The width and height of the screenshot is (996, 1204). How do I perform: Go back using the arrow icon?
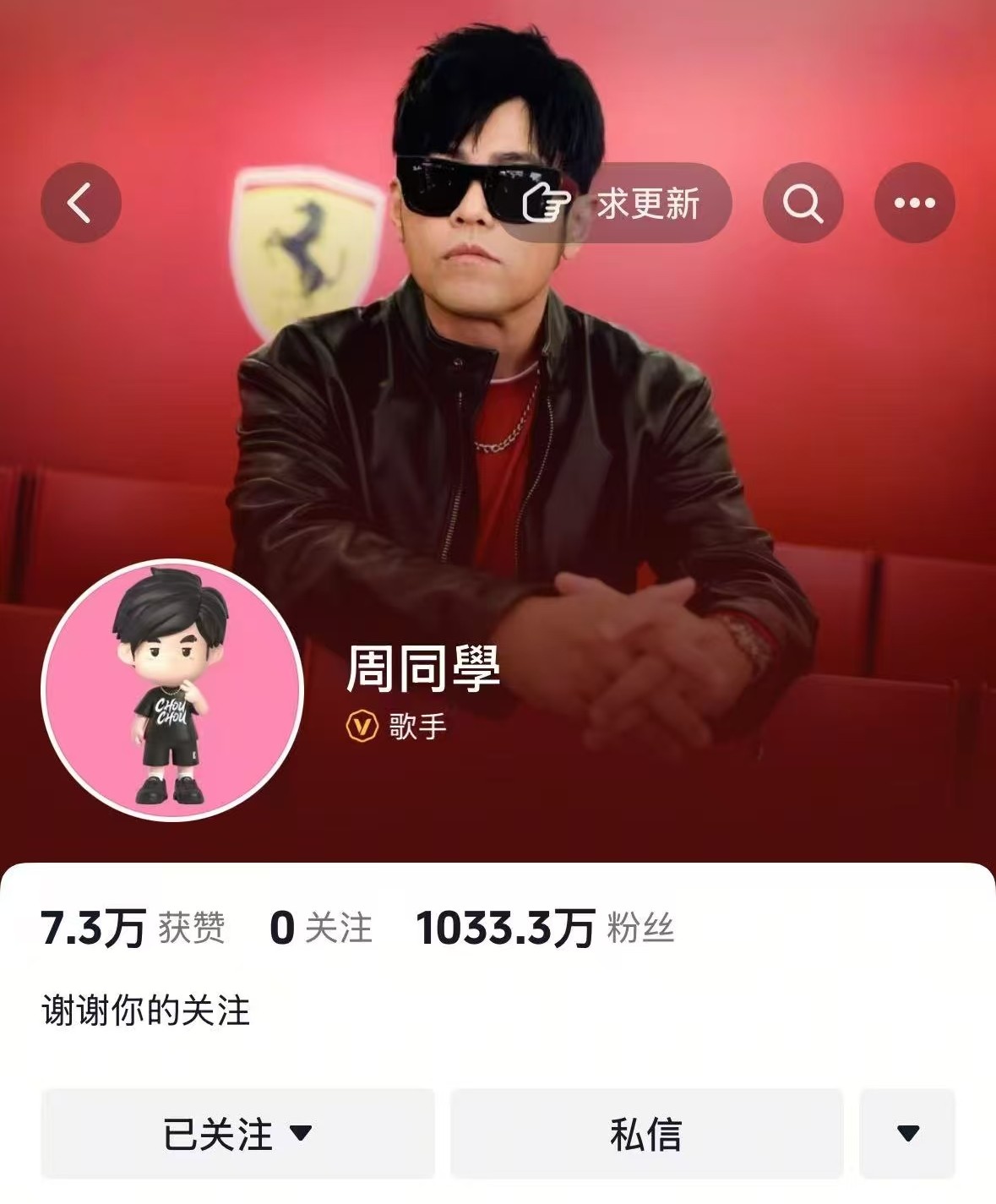tap(80, 203)
